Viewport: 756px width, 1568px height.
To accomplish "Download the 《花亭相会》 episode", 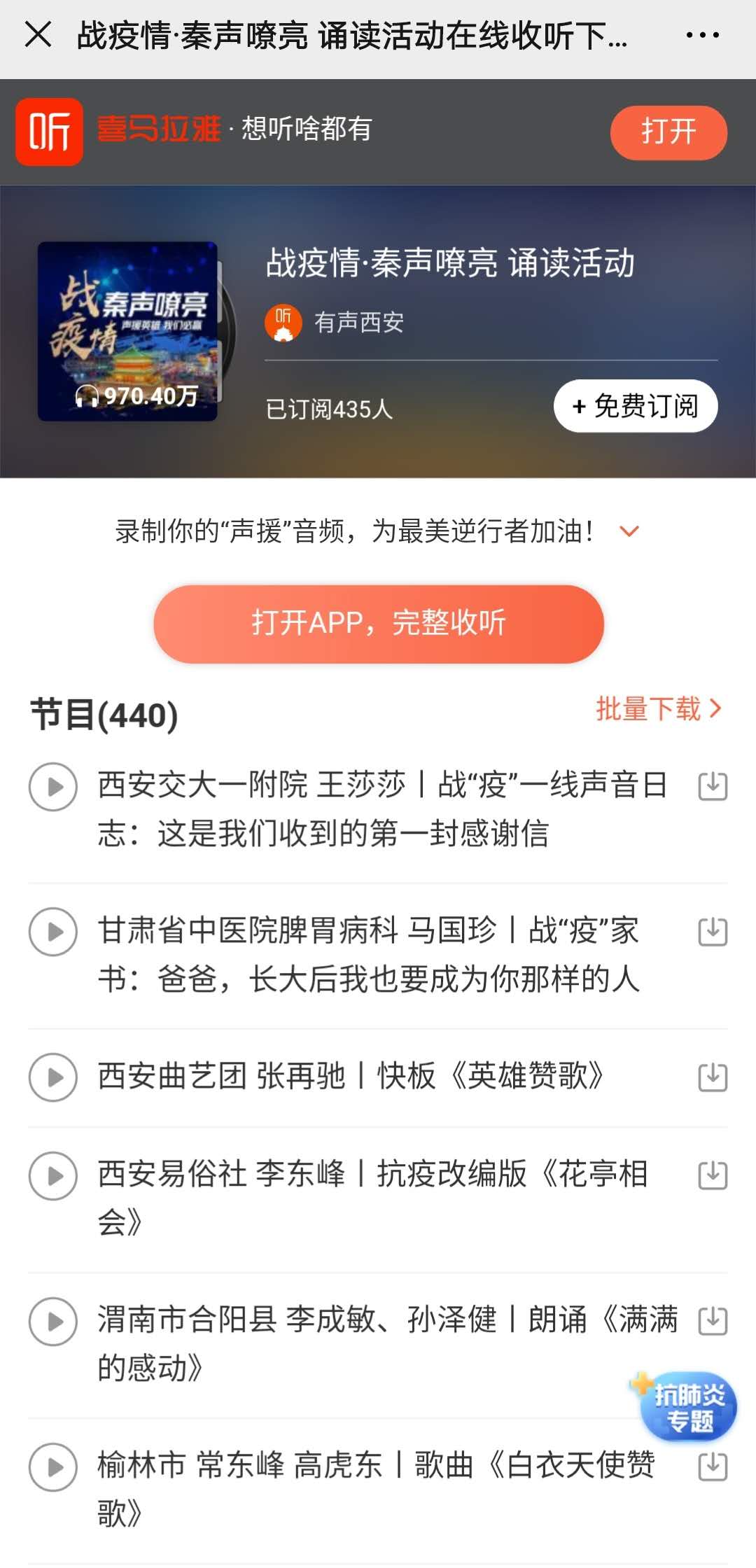I will pyautogui.click(x=713, y=1176).
